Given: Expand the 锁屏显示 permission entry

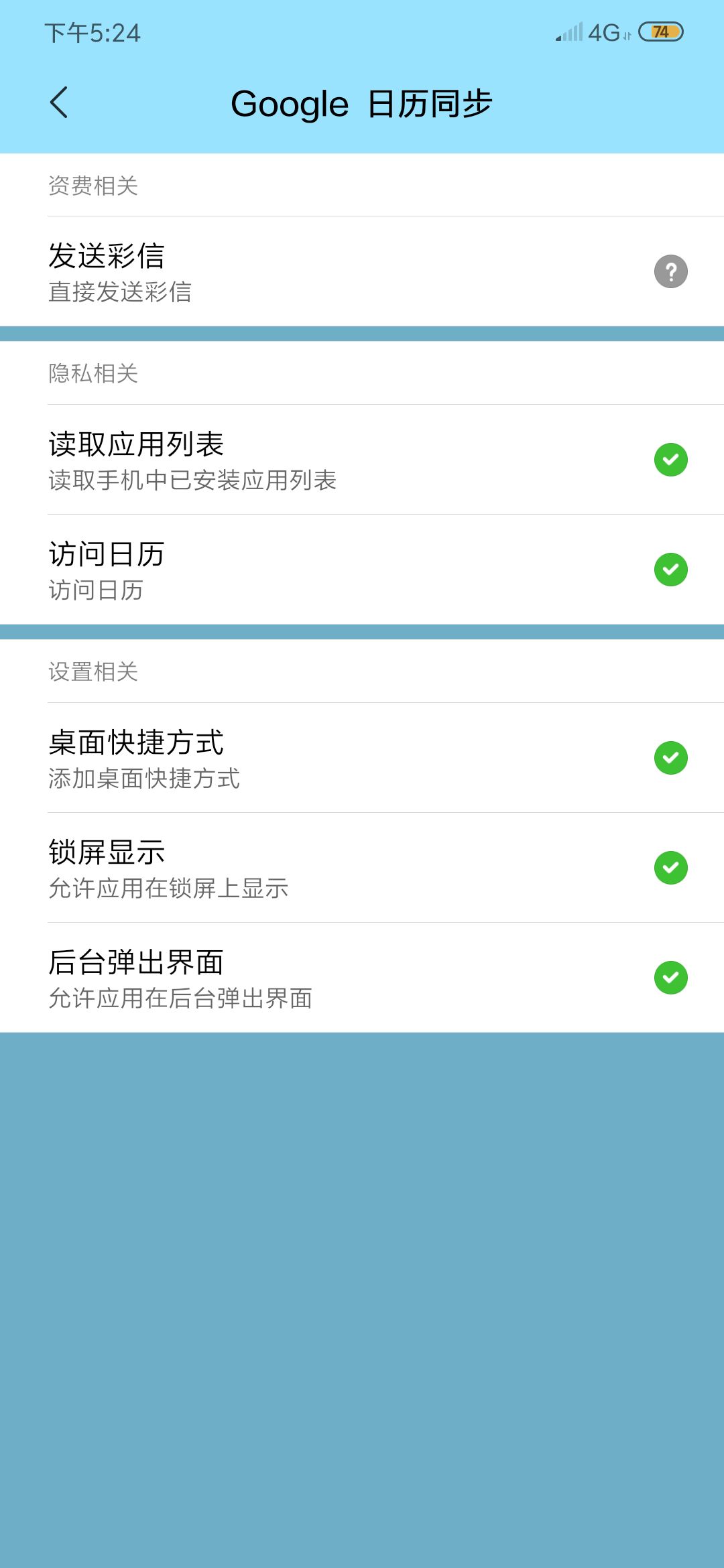Looking at the screenshot, I should coord(268,868).
